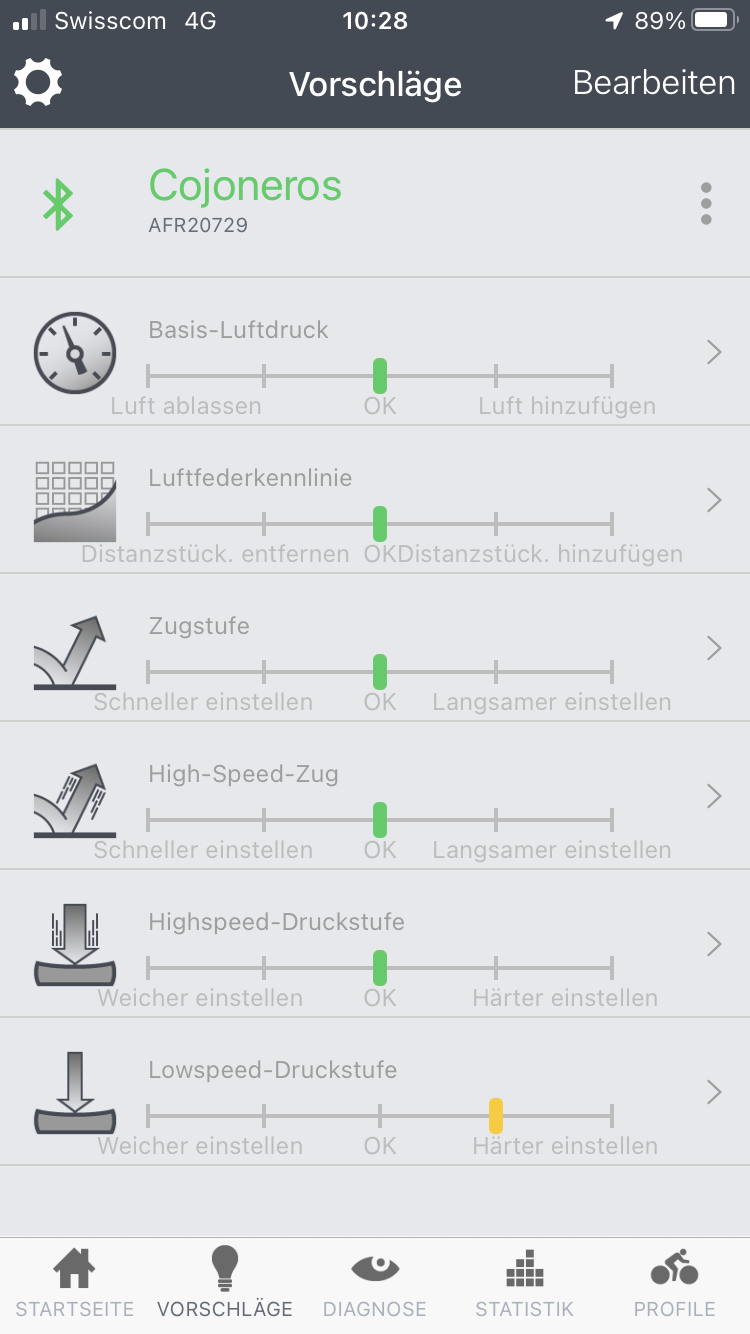Open the Profile tab
This screenshot has height=1334, width=750.
pos(675,1284)
